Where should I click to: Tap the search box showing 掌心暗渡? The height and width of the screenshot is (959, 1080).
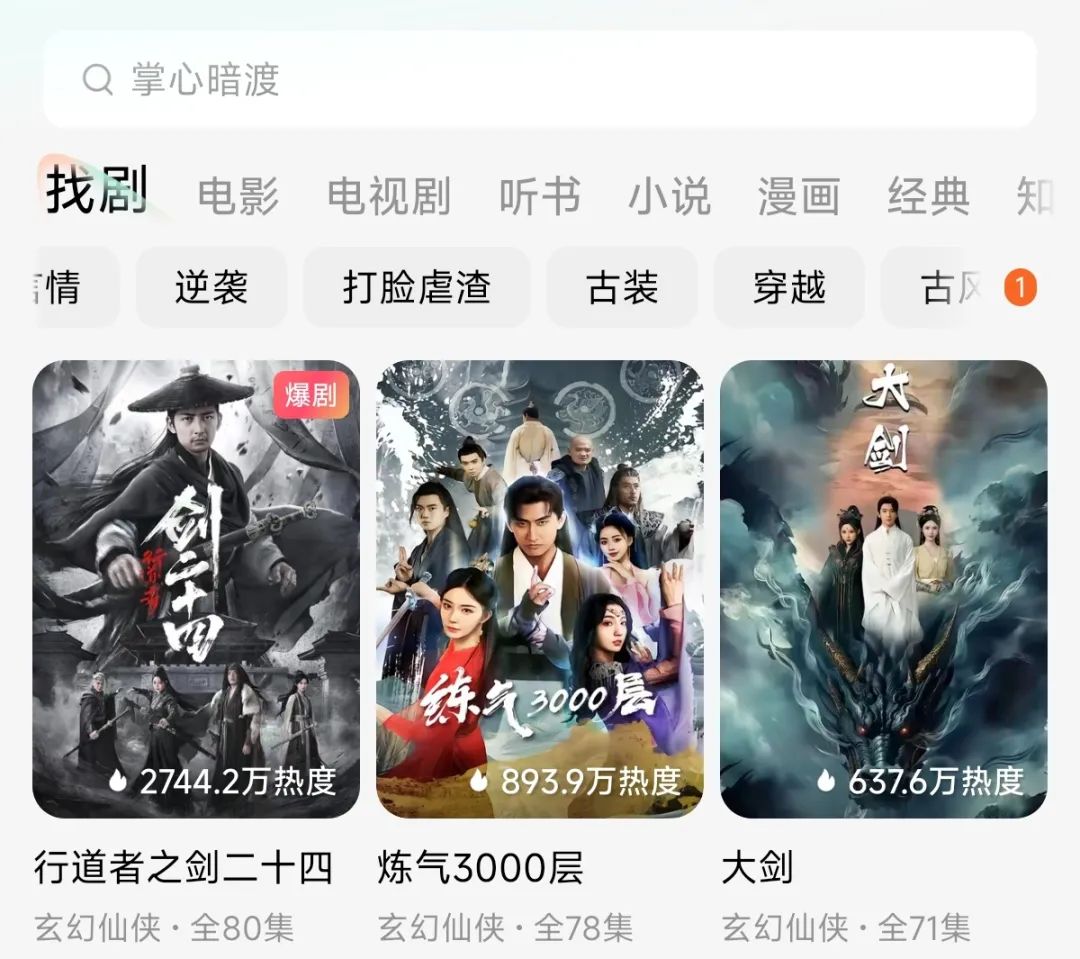540,80
